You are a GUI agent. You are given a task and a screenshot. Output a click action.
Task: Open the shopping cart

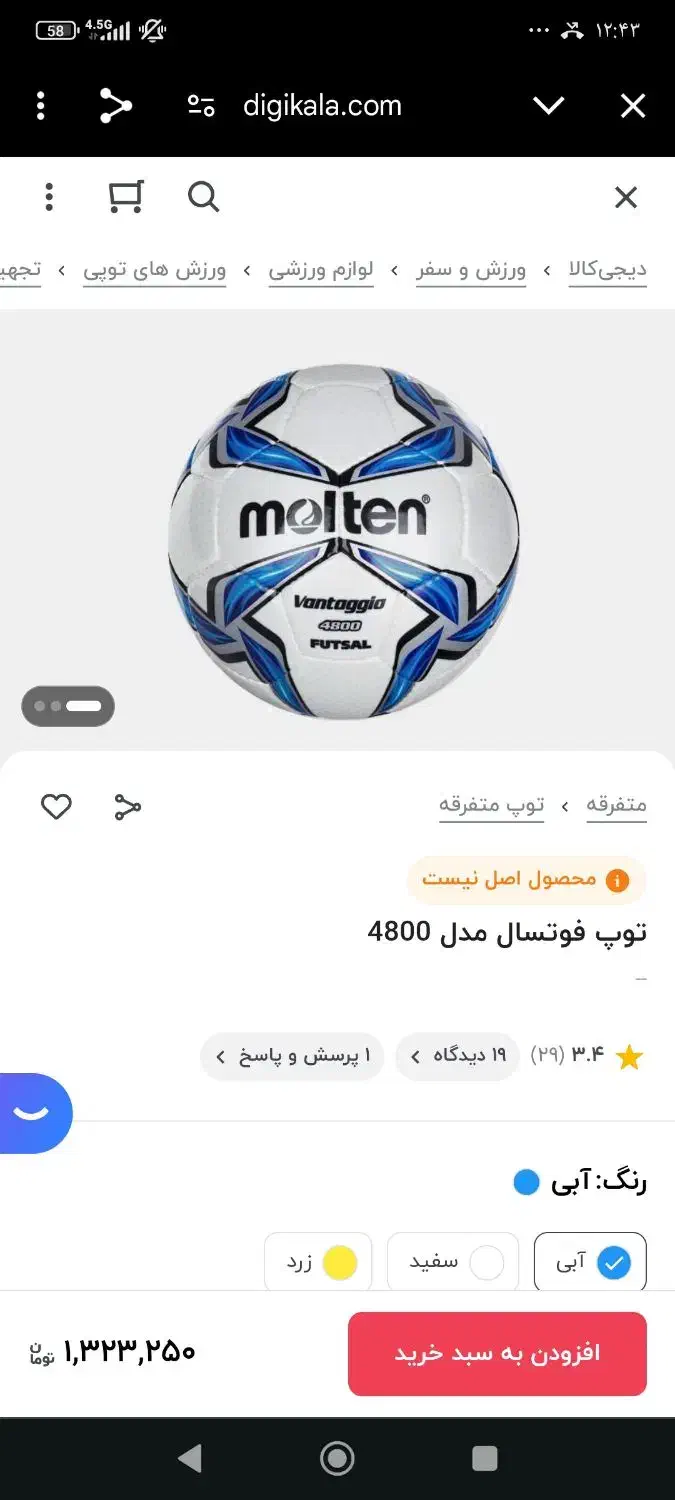(x=126, y=198)
